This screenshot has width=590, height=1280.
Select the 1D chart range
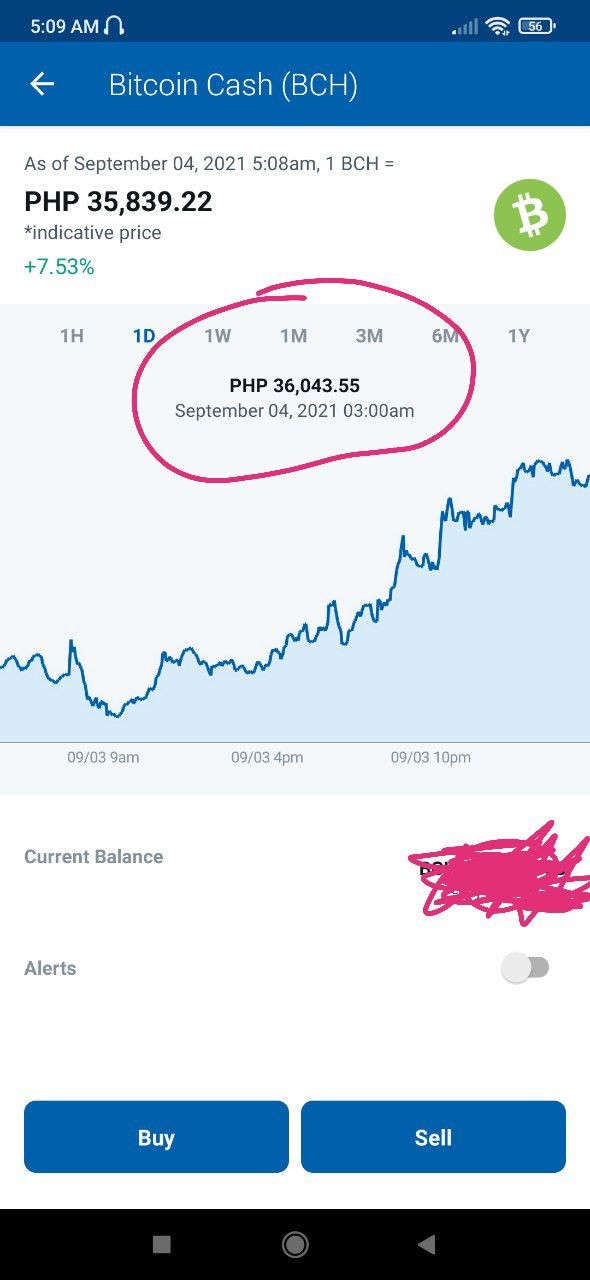144,336
